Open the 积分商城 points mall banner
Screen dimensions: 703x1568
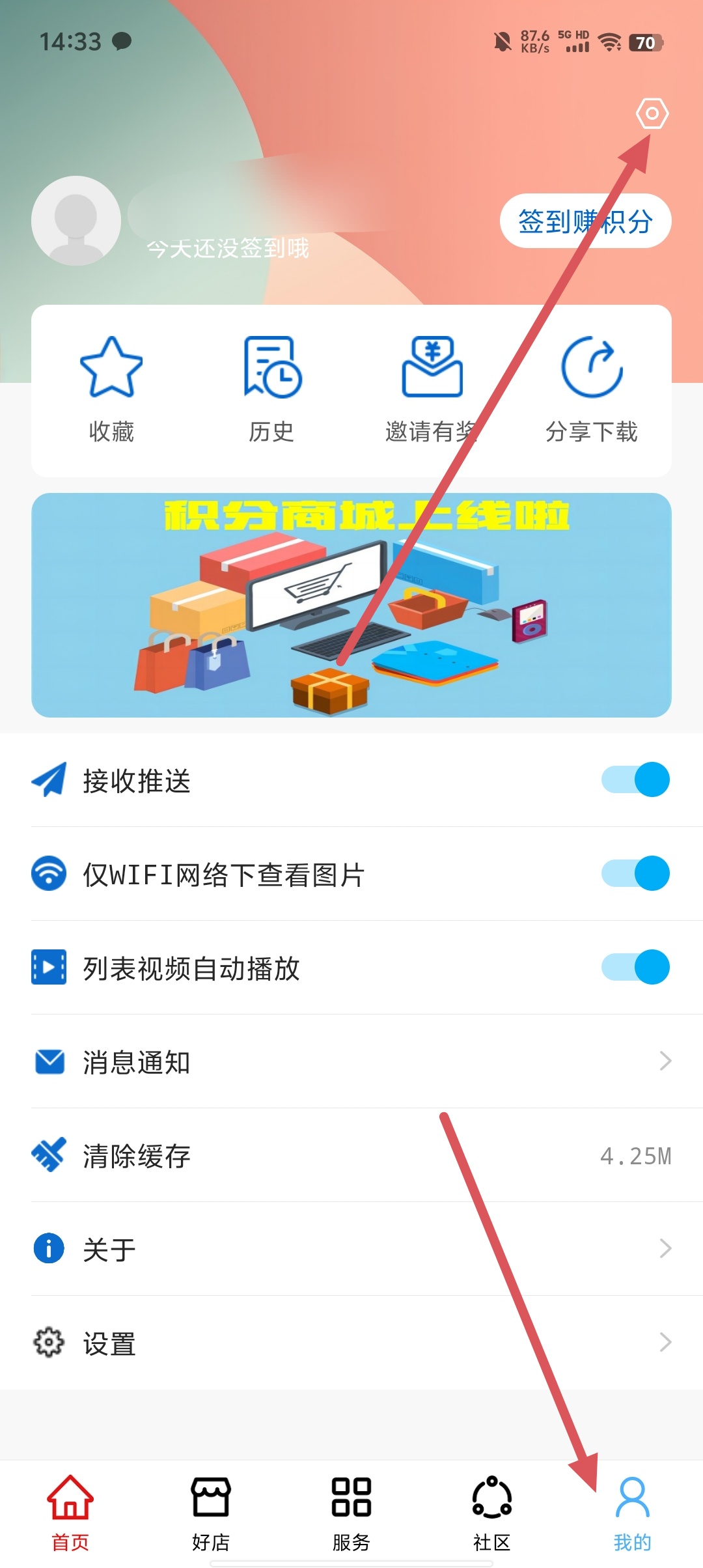click(351, 605)
